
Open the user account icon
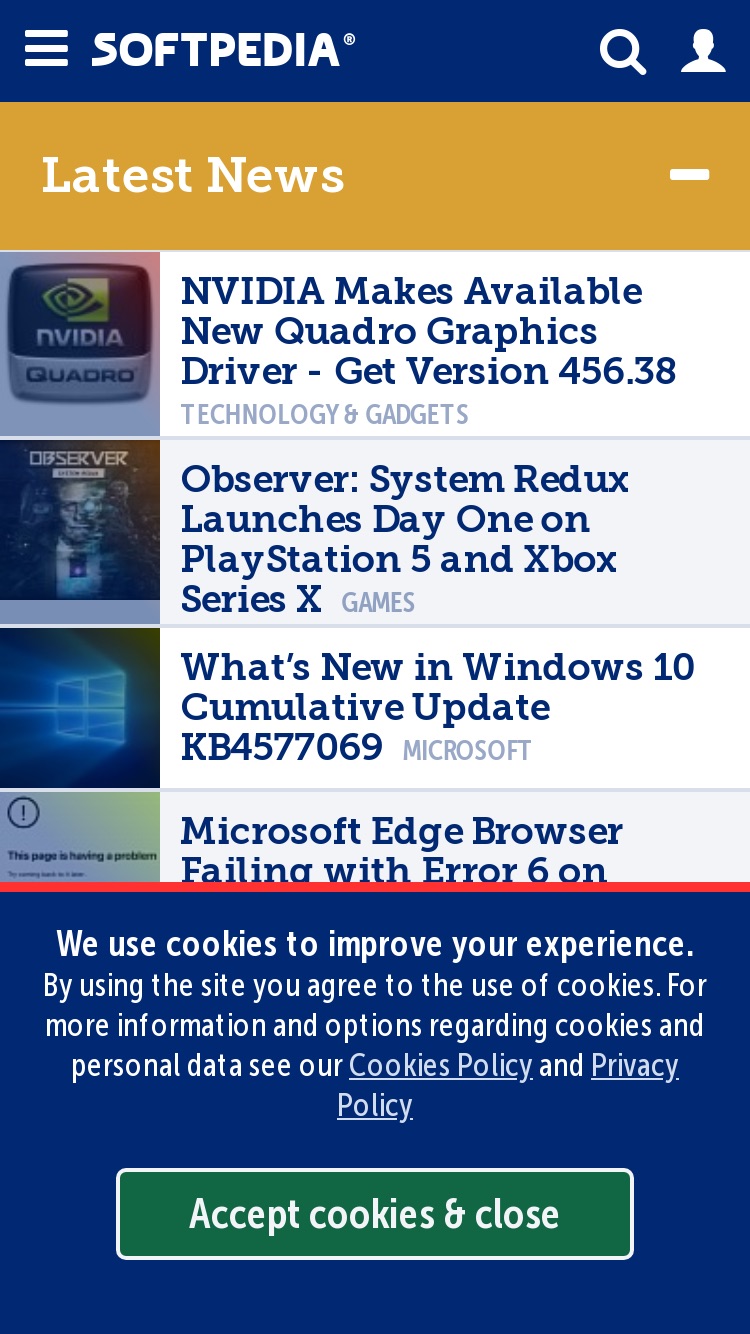[703, 50]
